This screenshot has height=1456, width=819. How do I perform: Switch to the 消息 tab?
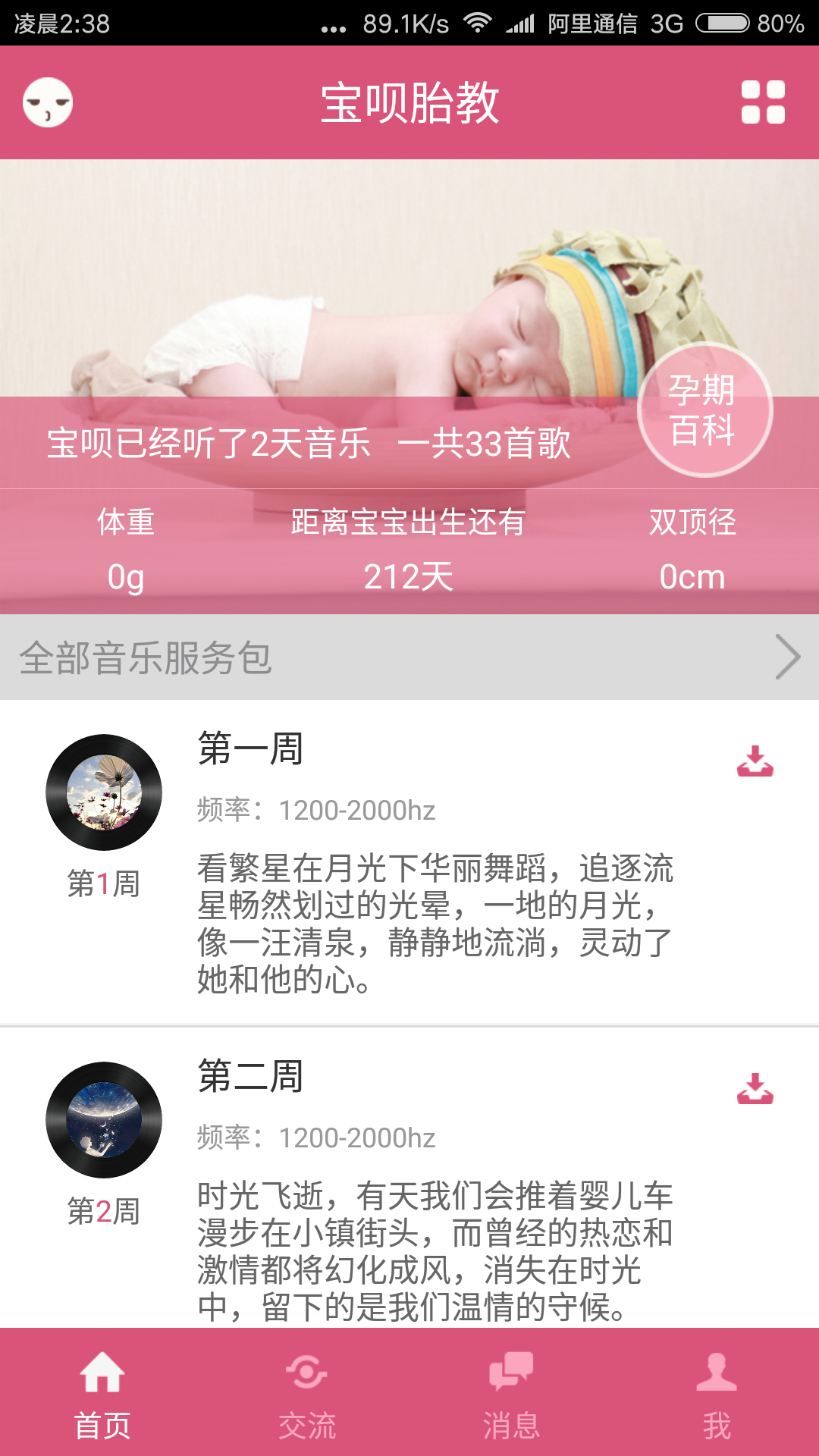click(512, 1392)
